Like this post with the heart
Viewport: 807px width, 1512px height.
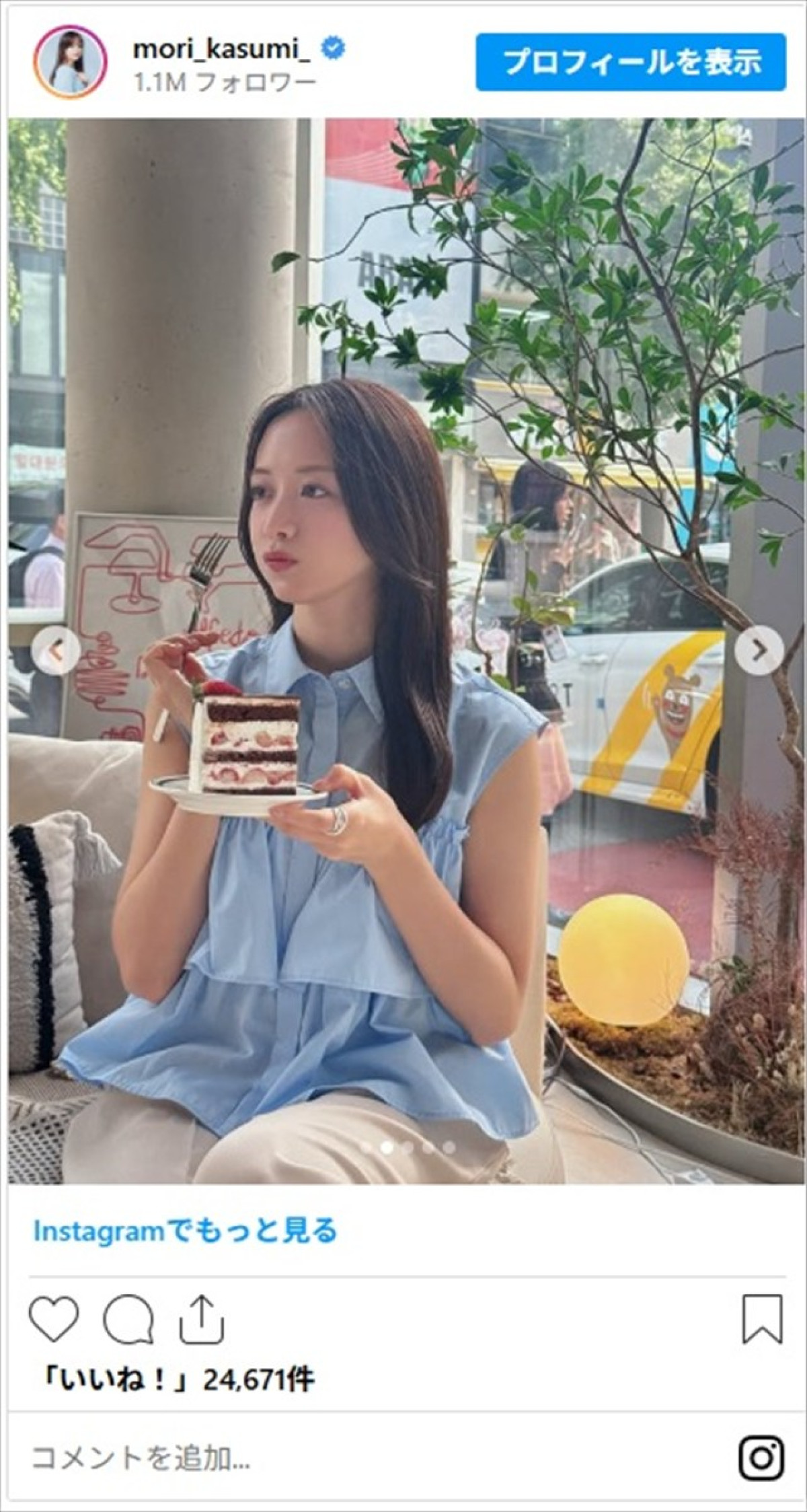(x=54, y=1318)
